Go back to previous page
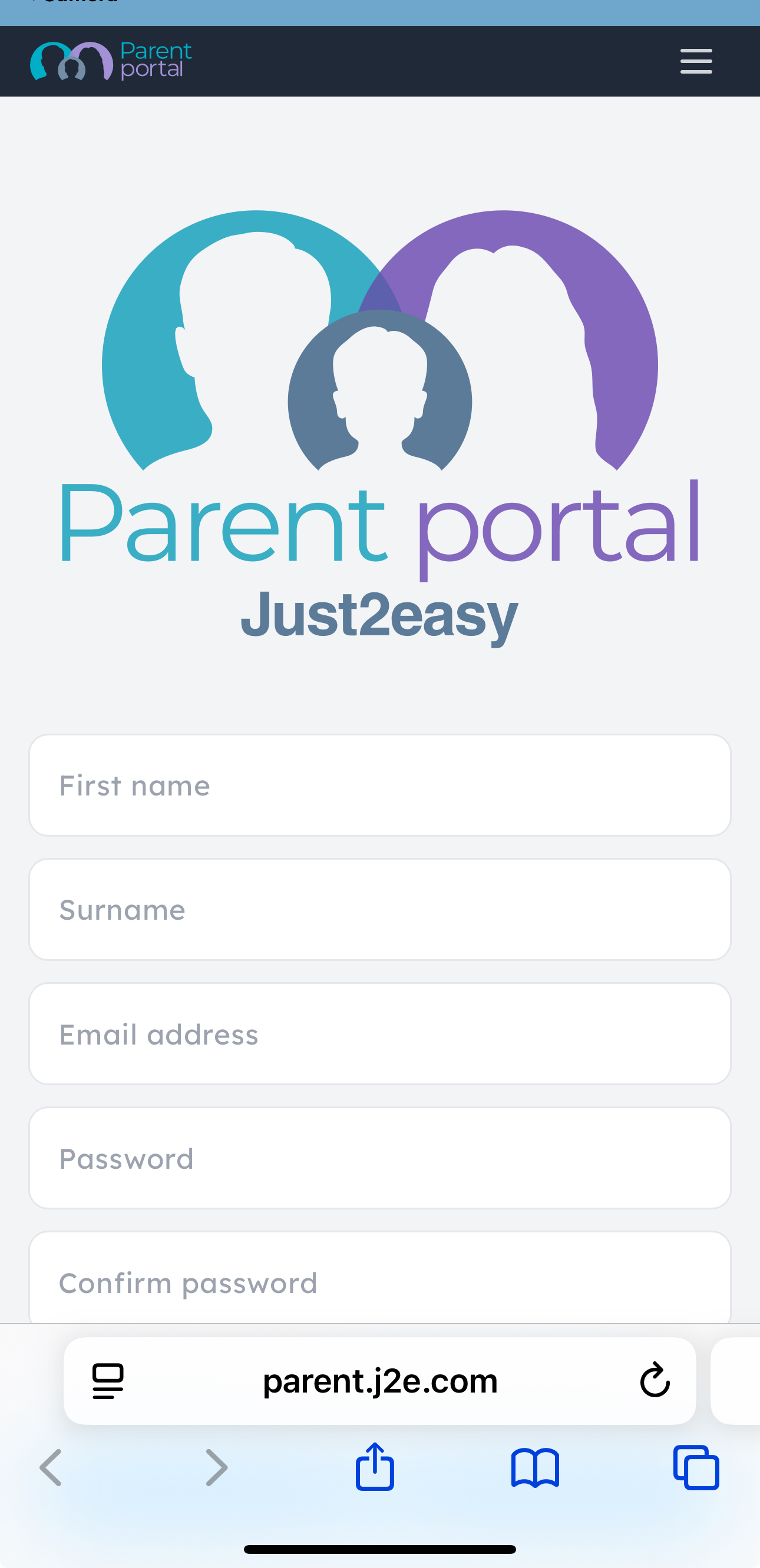 51,1467
